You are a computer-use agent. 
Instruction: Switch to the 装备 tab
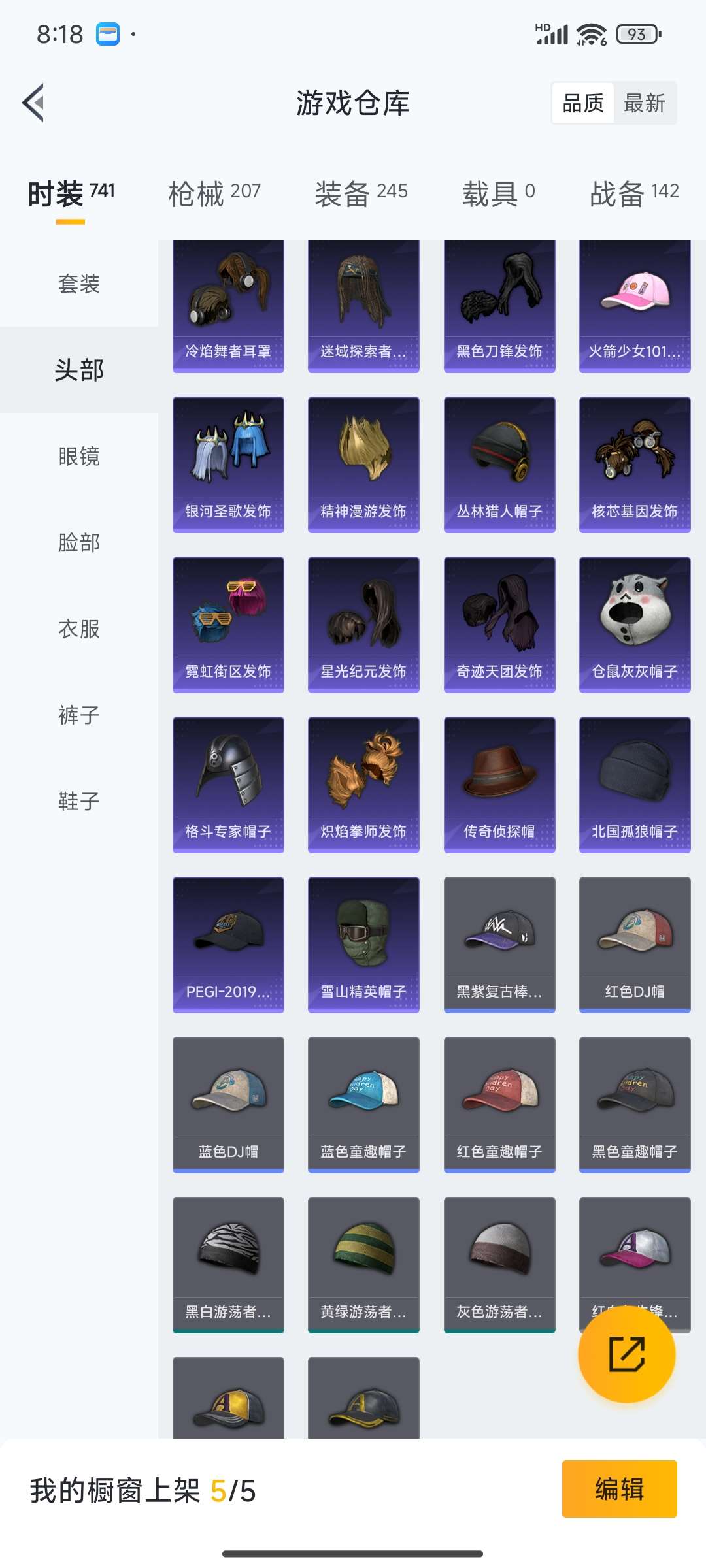click(361, 193)
